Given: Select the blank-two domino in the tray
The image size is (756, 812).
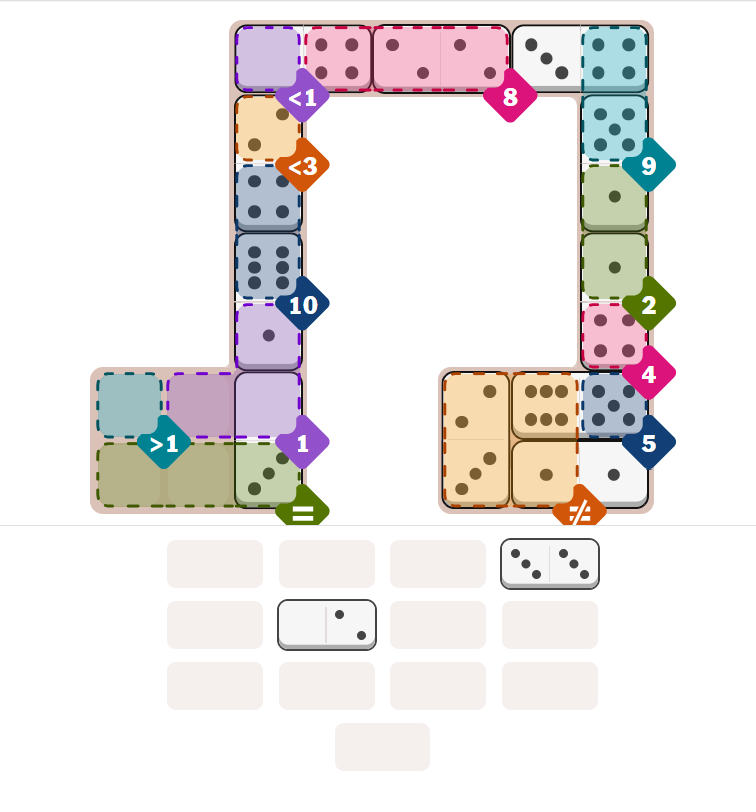Looking at the screenshot, I should coord(326,624).
